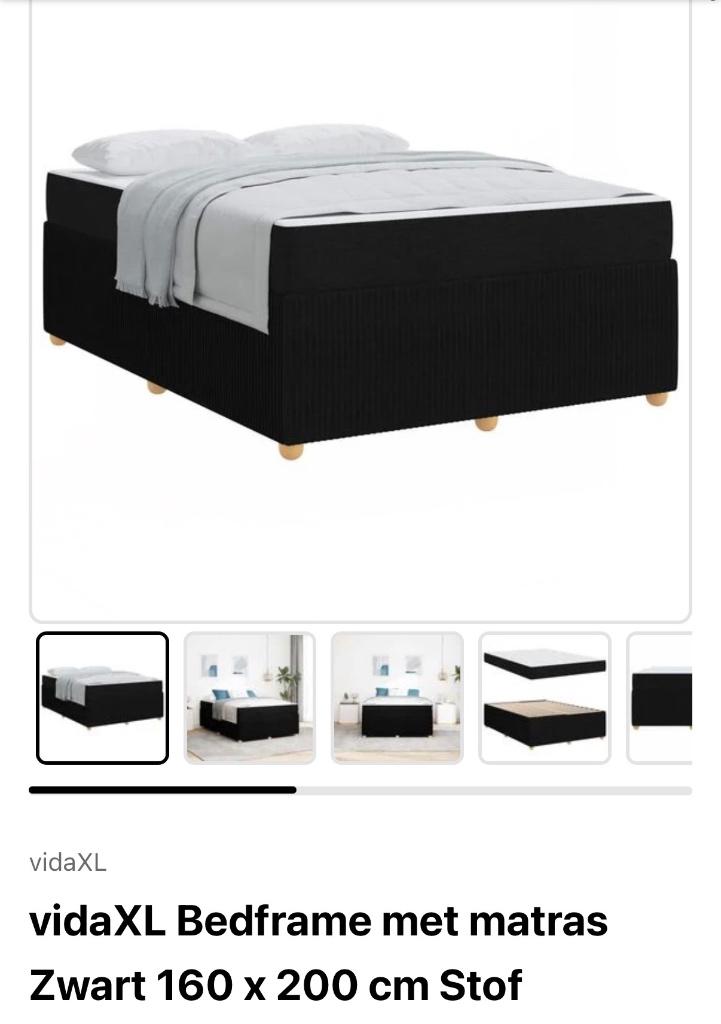Click the black carousel progress indicator
The width and height of the screenshot is (721, 1024).
coord(165,790)
